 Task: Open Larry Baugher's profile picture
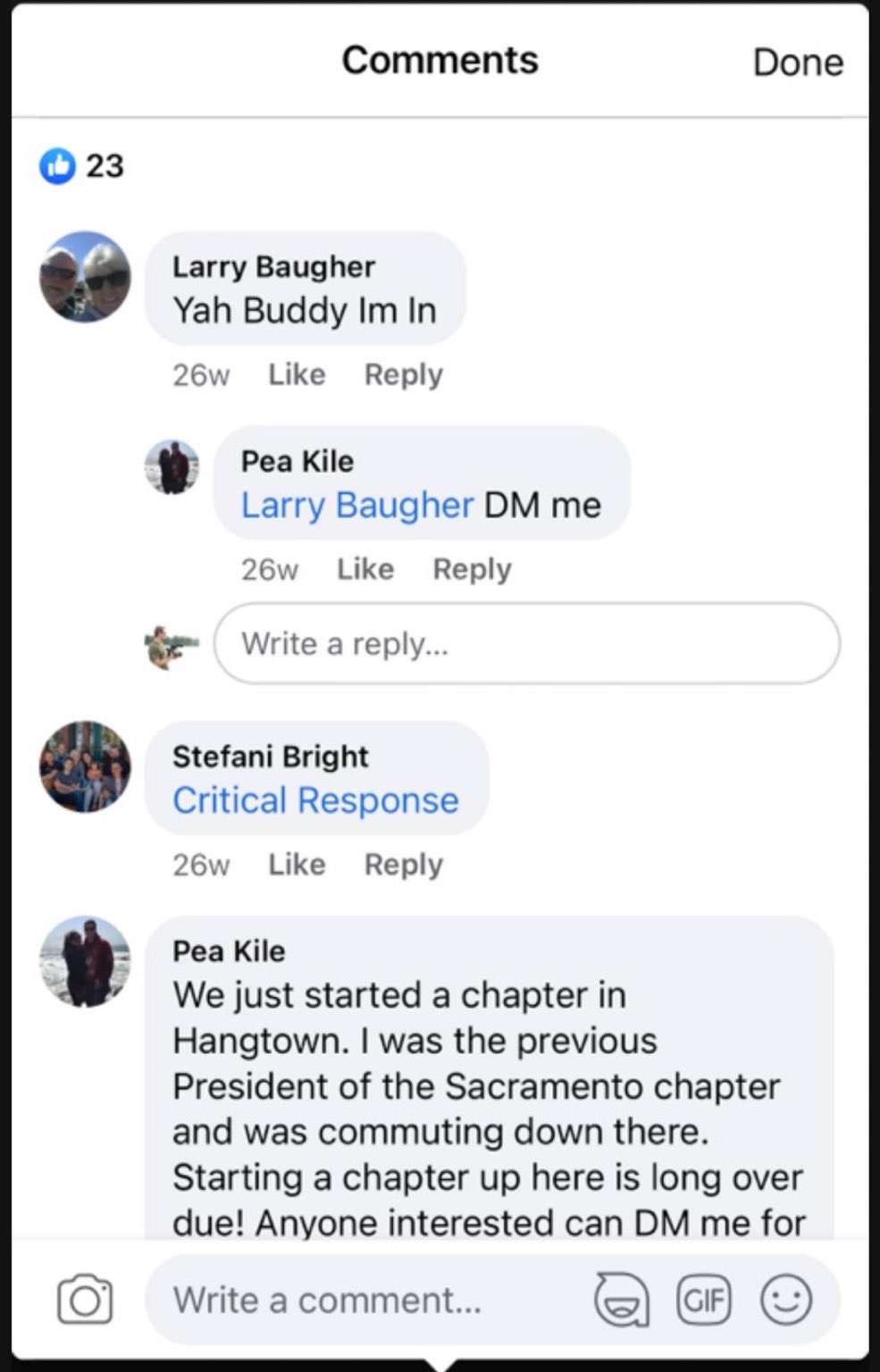click(x=85, y=278)
